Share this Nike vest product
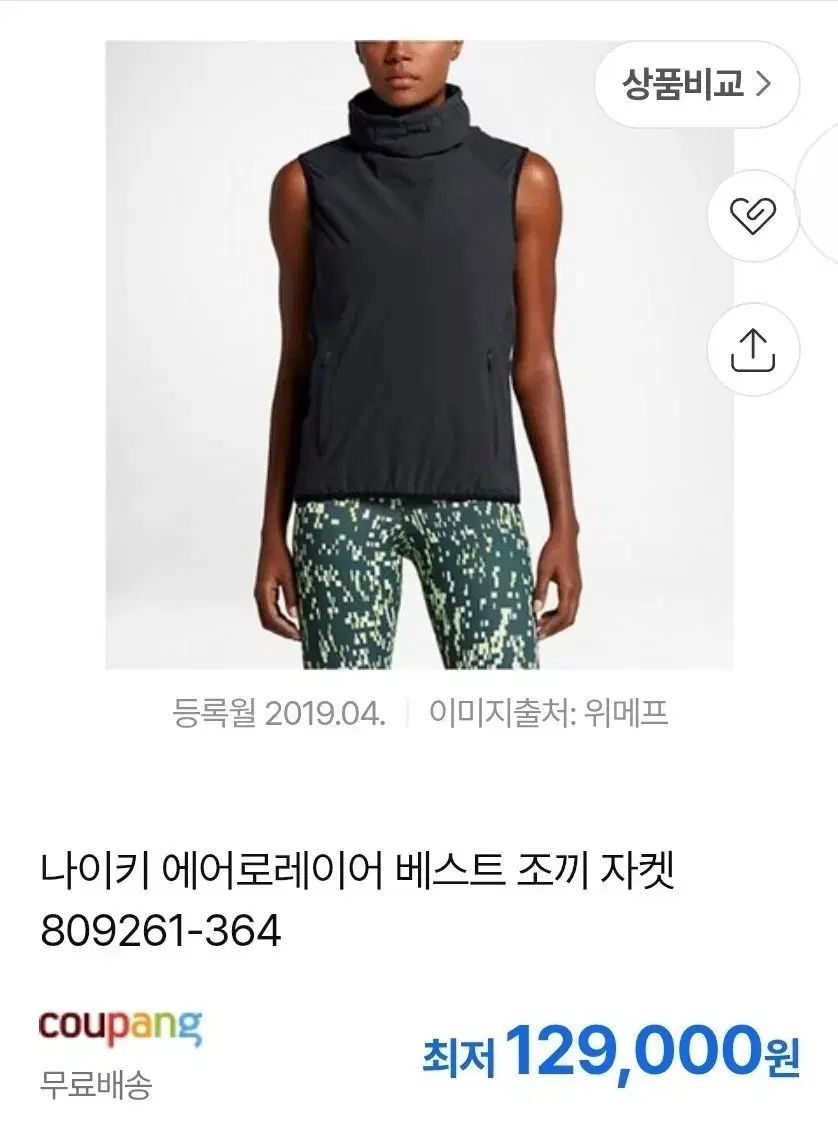This screenshot has width=838, height=1141. coord(753,349)
